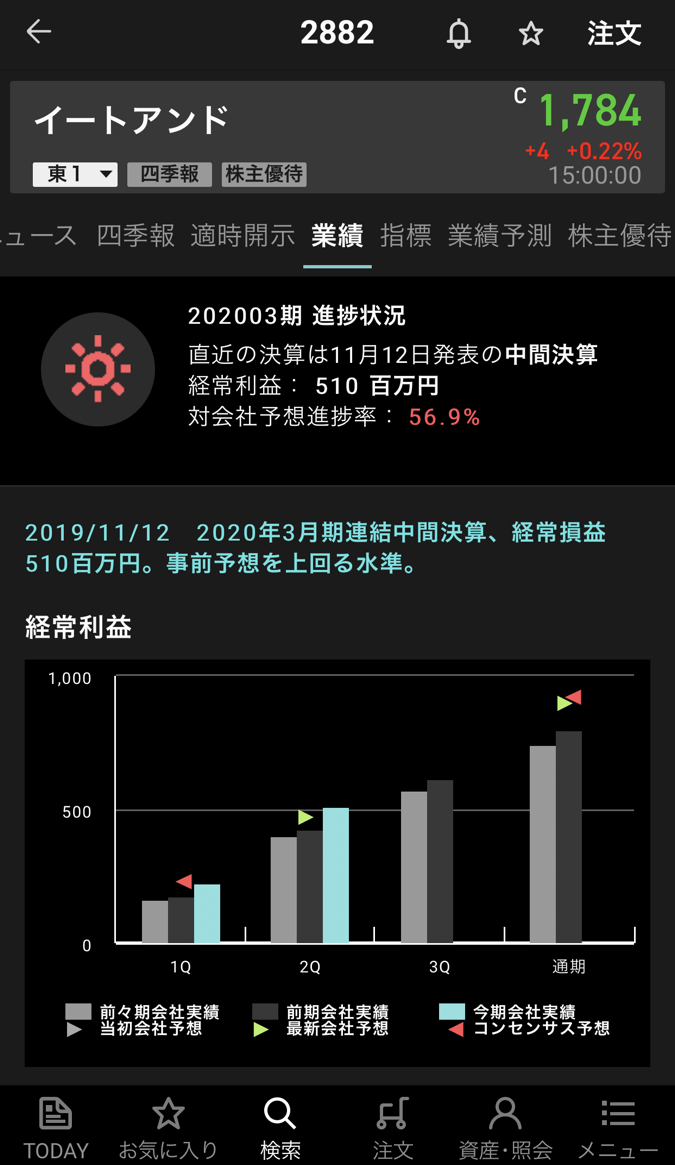Open the 株主優待 chip under stock name
Screen dimensions: 675x1165
264,174
